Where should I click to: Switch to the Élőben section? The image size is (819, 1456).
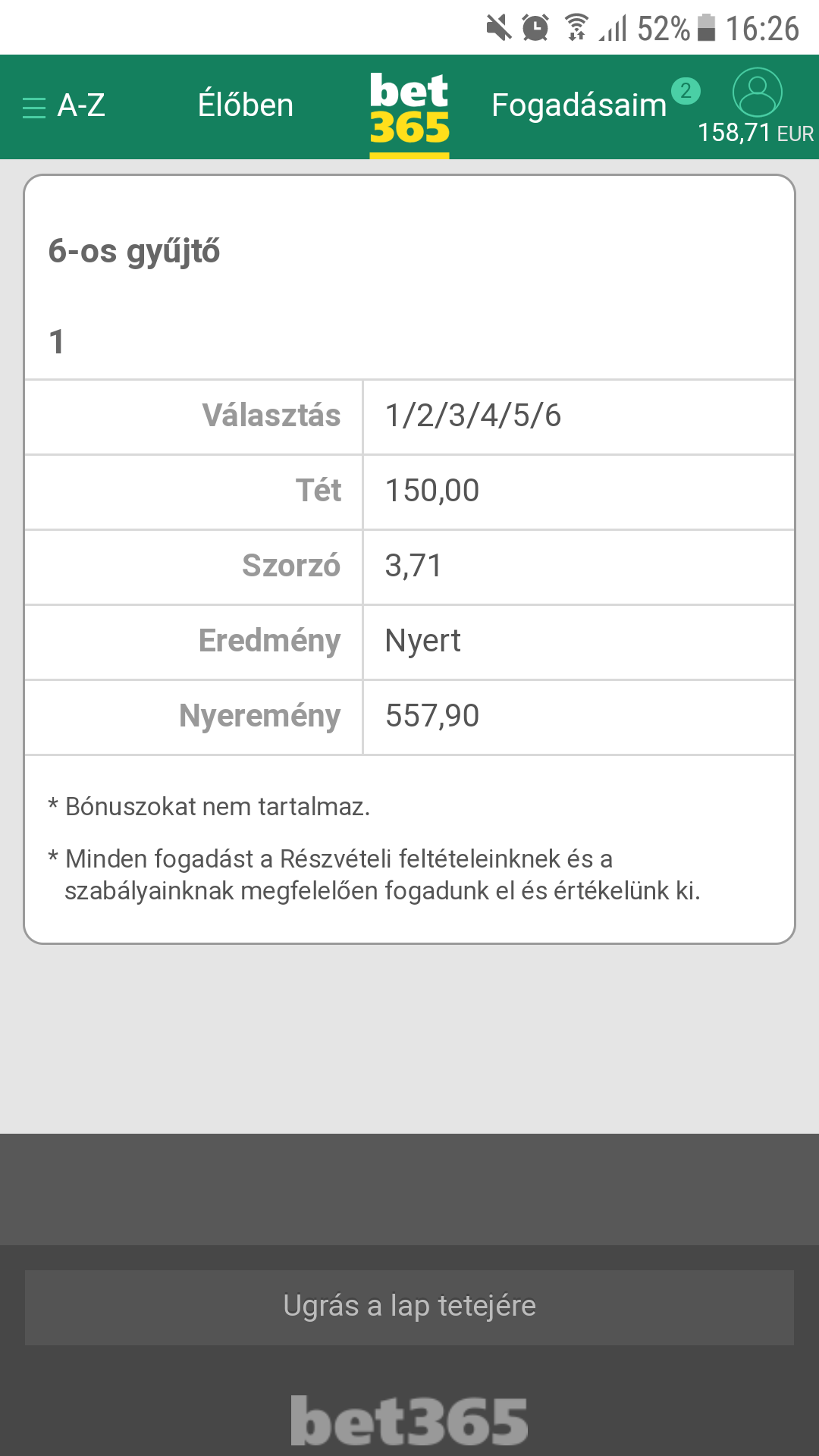[x=245, y=105]
